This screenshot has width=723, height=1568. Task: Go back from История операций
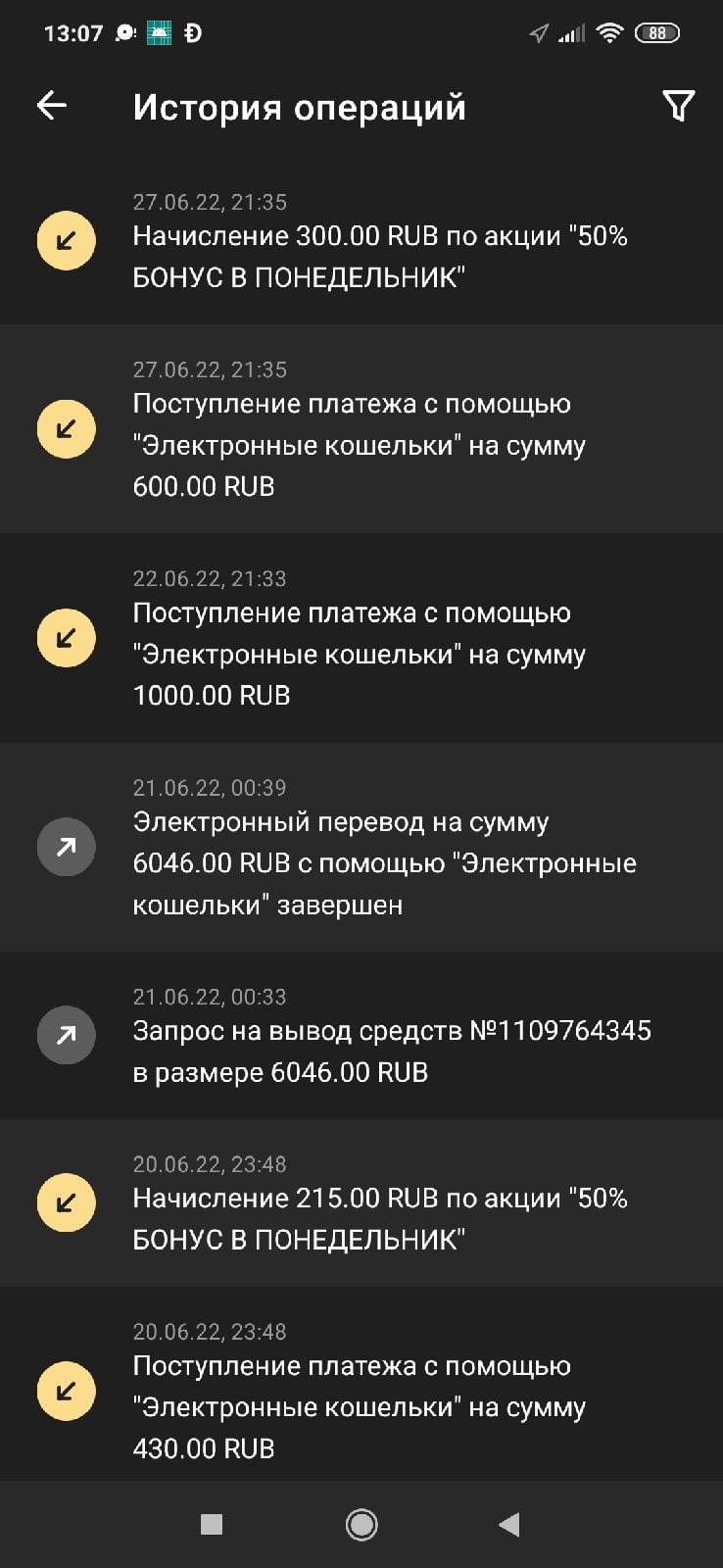[x=52, y=106]
